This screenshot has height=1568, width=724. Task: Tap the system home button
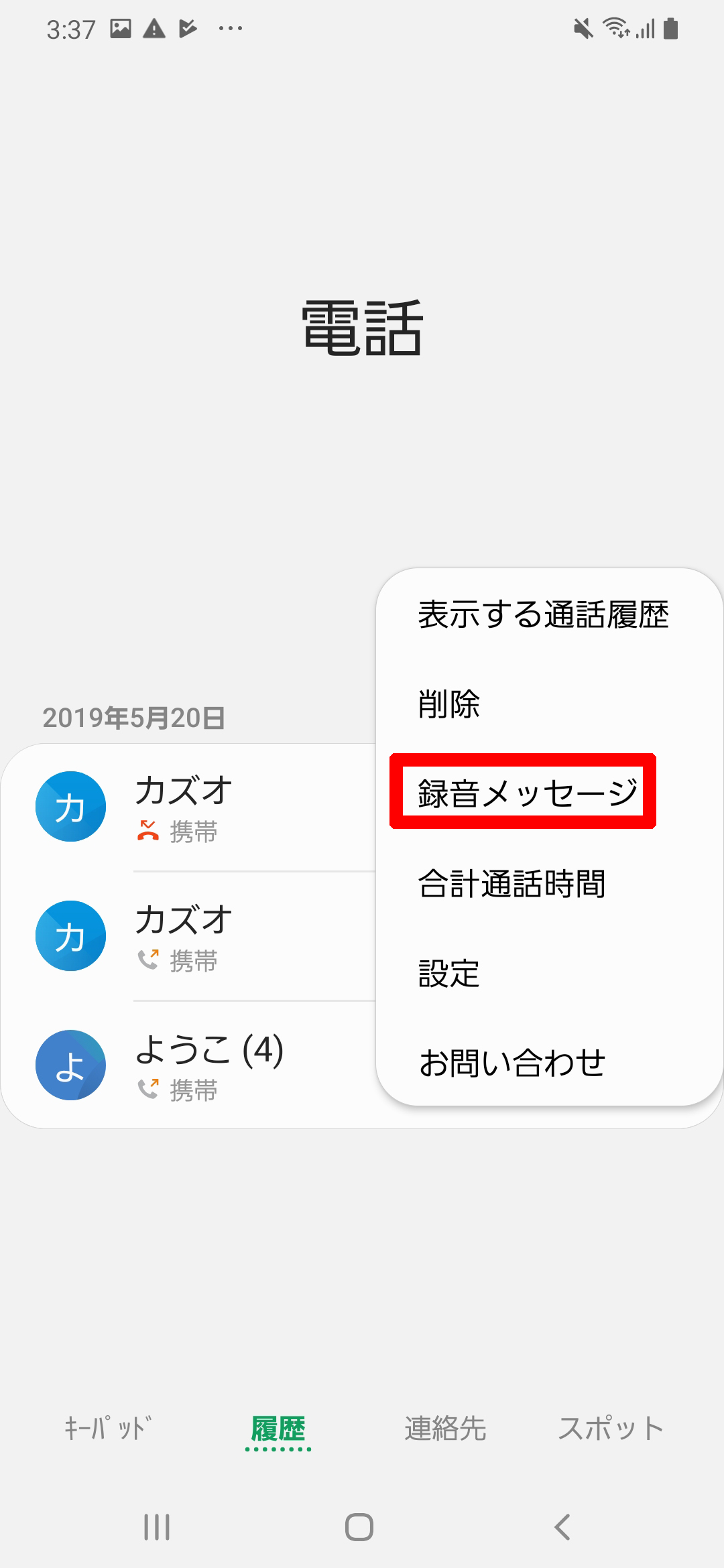tap(359, 1527)
